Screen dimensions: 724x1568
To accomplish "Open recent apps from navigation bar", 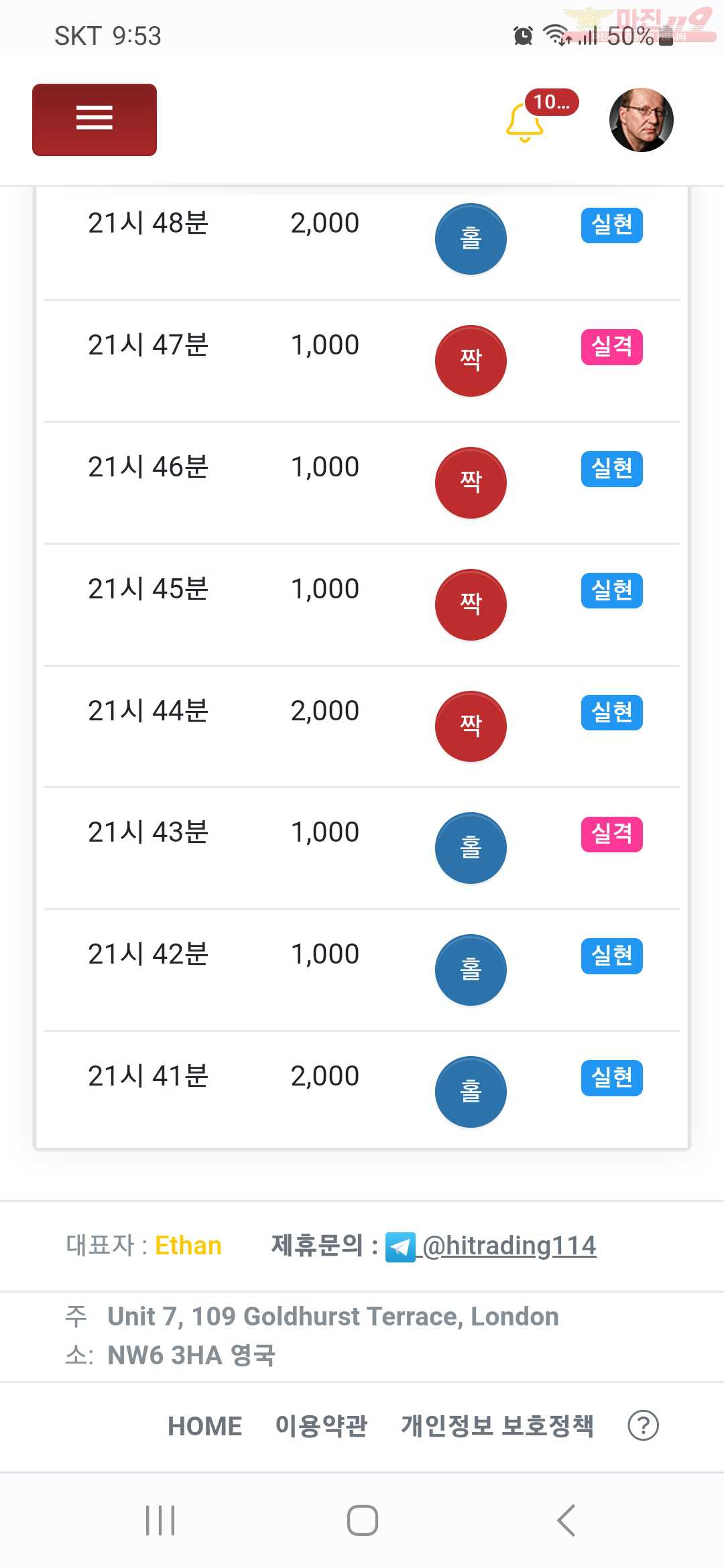I will pos(160,1520).
